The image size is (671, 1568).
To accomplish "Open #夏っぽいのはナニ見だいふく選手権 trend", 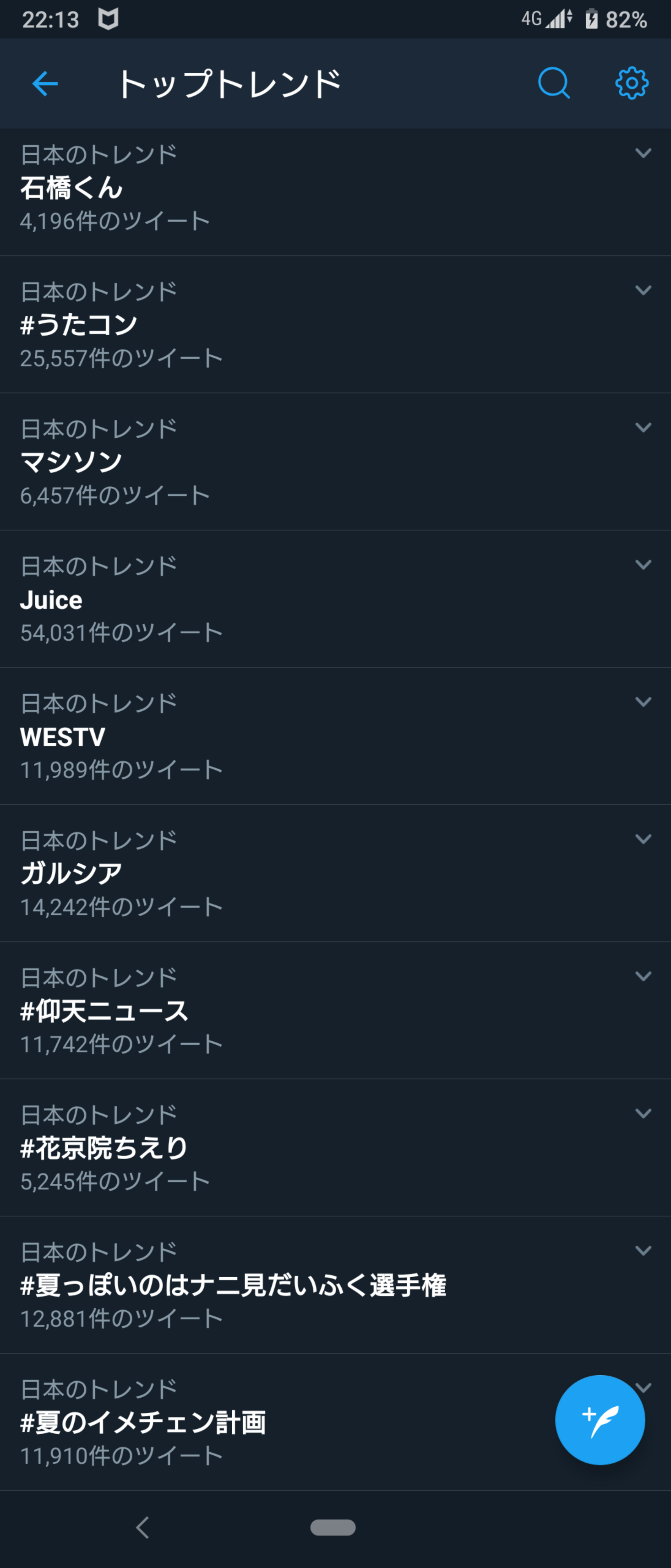I will [x=233, y=1285].
